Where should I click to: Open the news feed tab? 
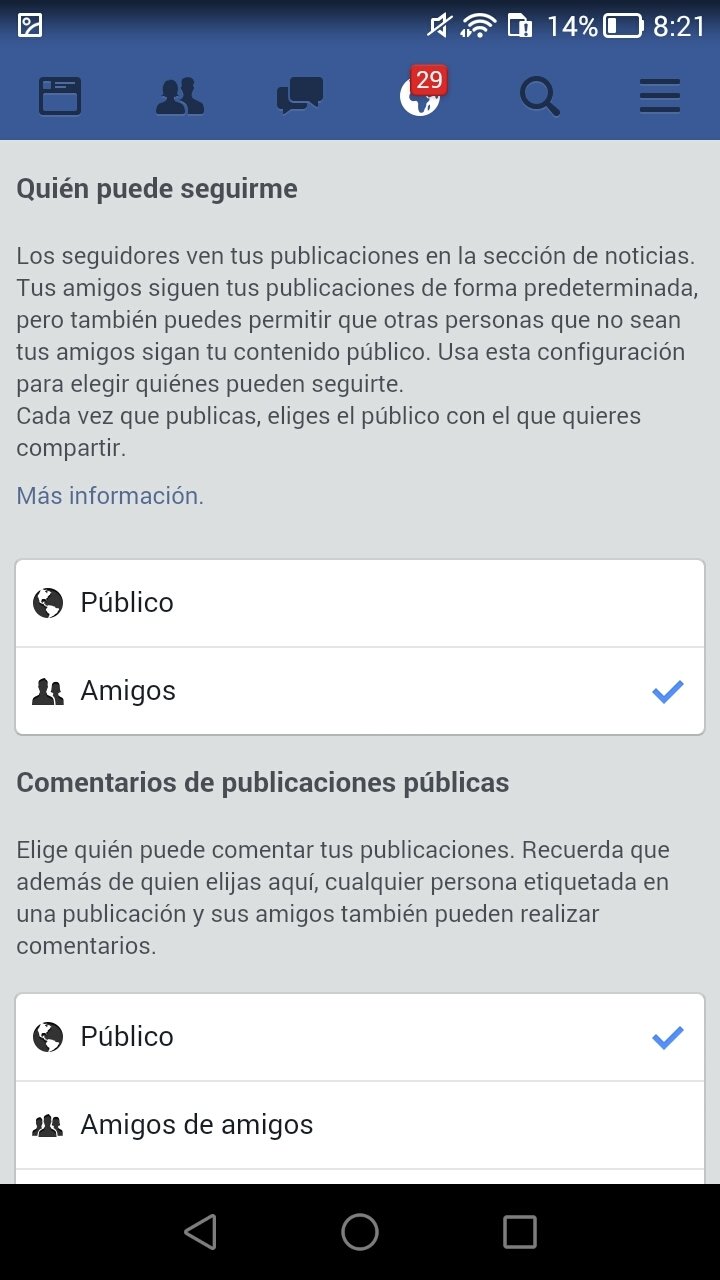click(60, 97)
